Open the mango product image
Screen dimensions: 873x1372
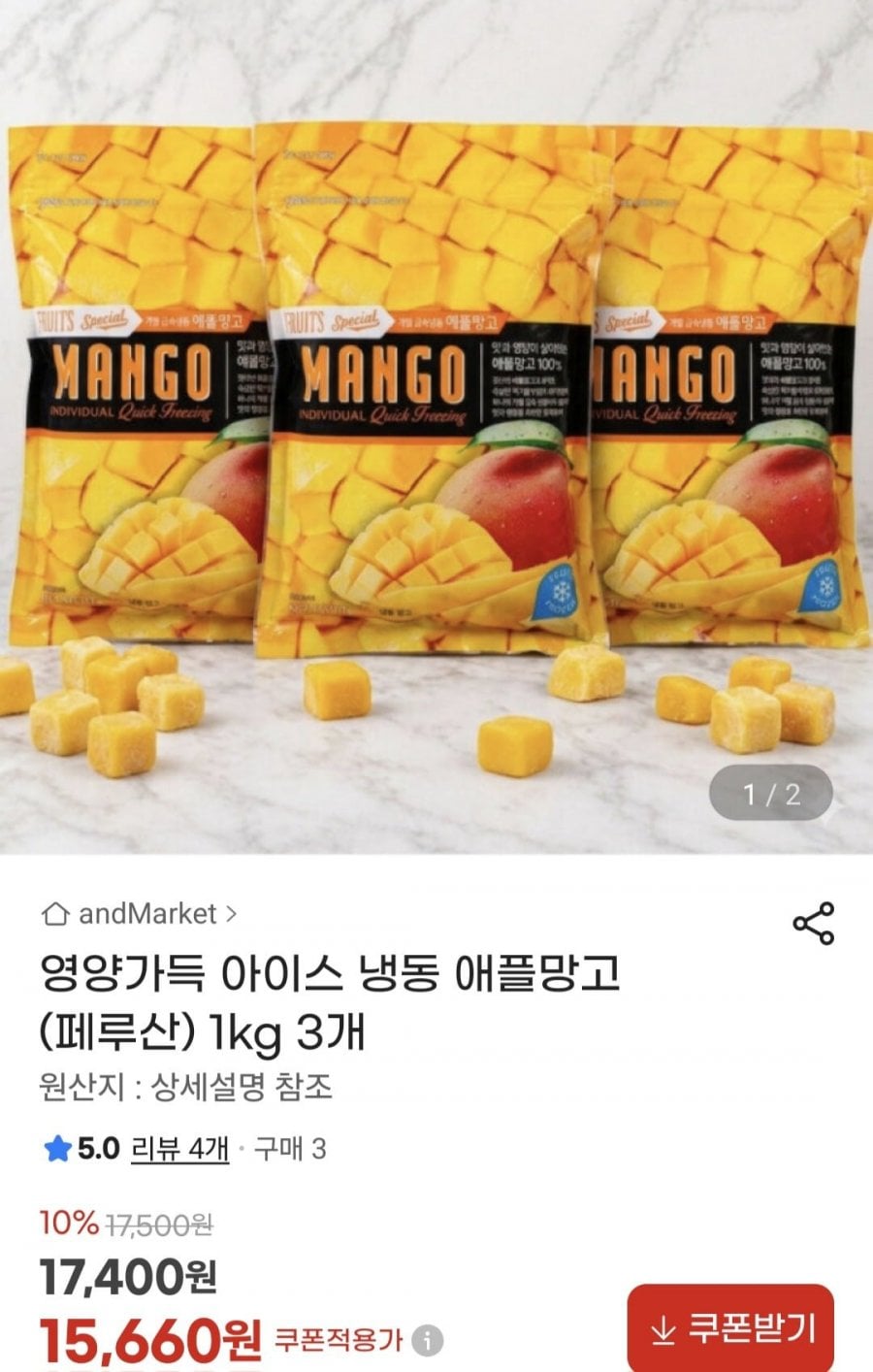436,427
